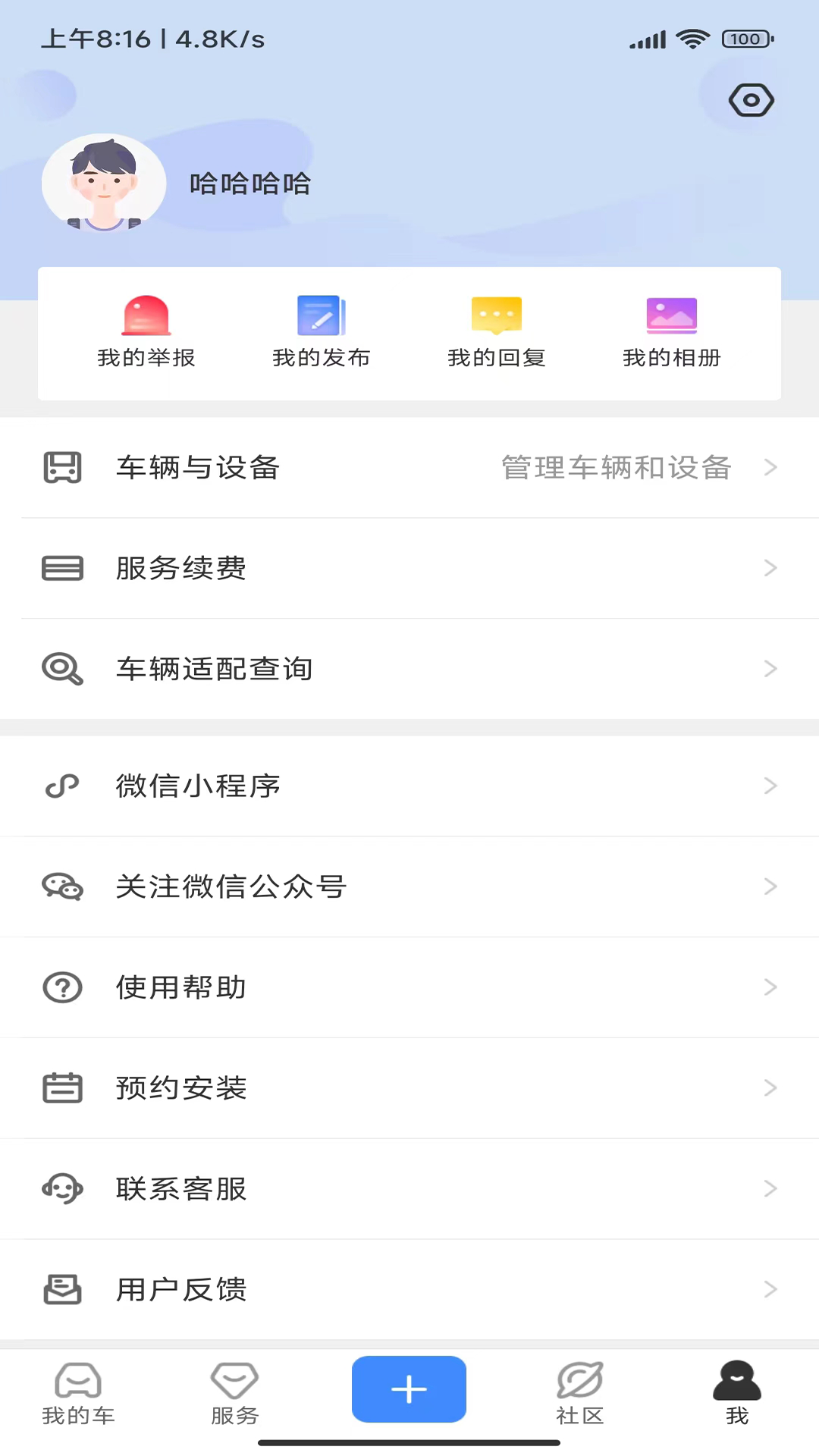Expand 关注微信公众号 chevron
The height and width of the screenshot is (1456, 819).
coord(770,886)
